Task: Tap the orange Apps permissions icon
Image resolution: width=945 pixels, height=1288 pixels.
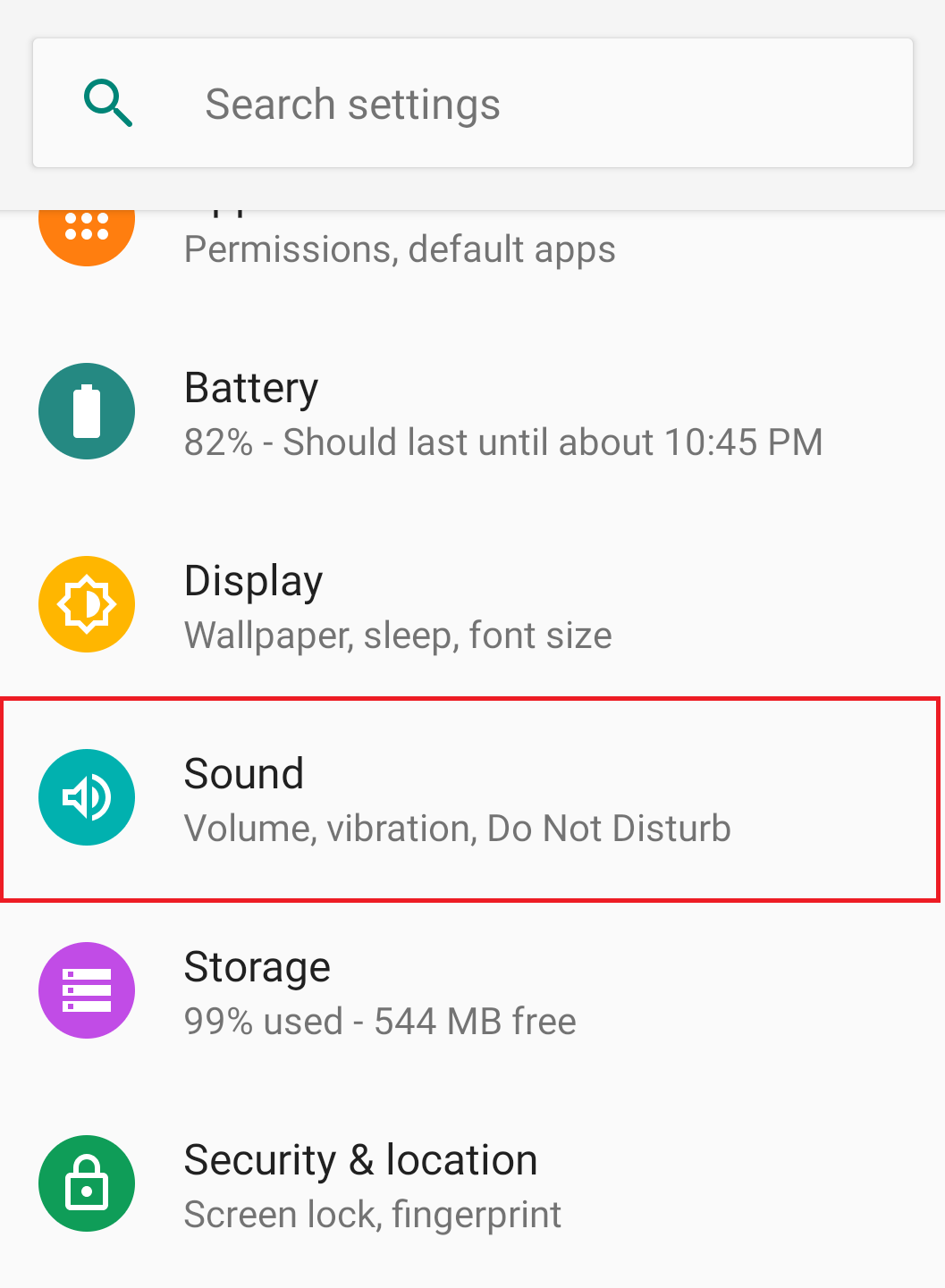Action: 86,228
